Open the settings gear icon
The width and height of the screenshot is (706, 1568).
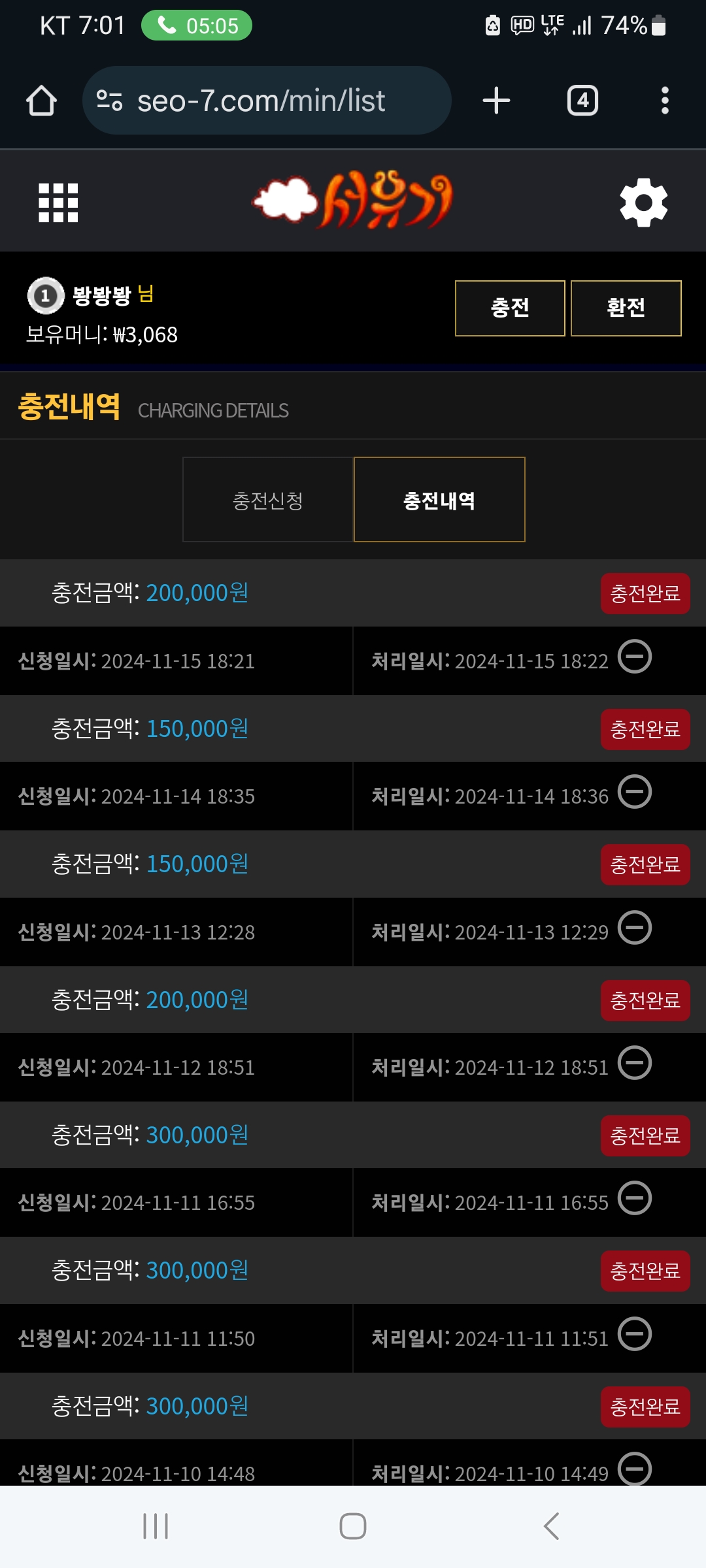tap(644, 203)
